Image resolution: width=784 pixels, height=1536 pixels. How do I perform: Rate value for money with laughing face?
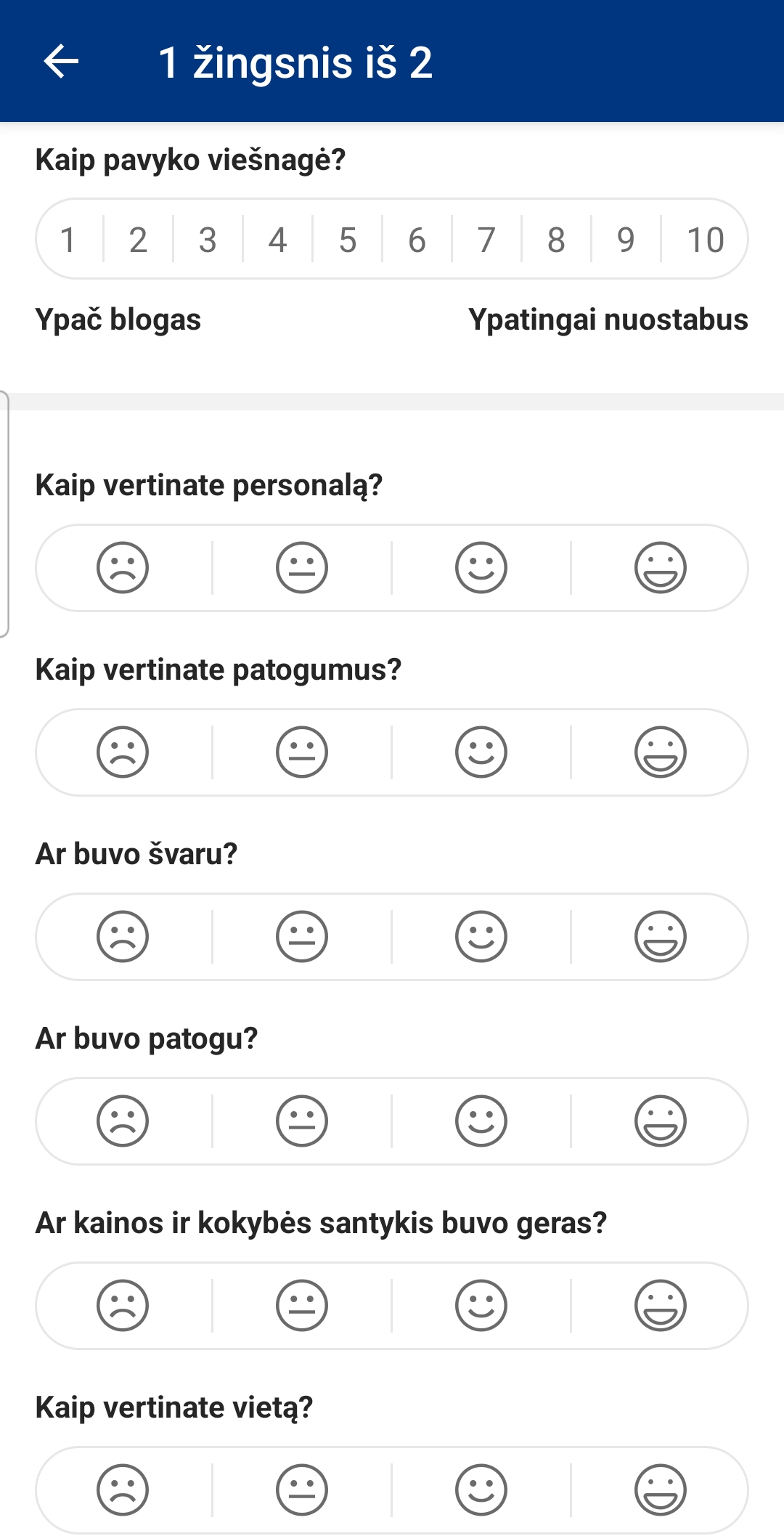(x=660, y=1306)
